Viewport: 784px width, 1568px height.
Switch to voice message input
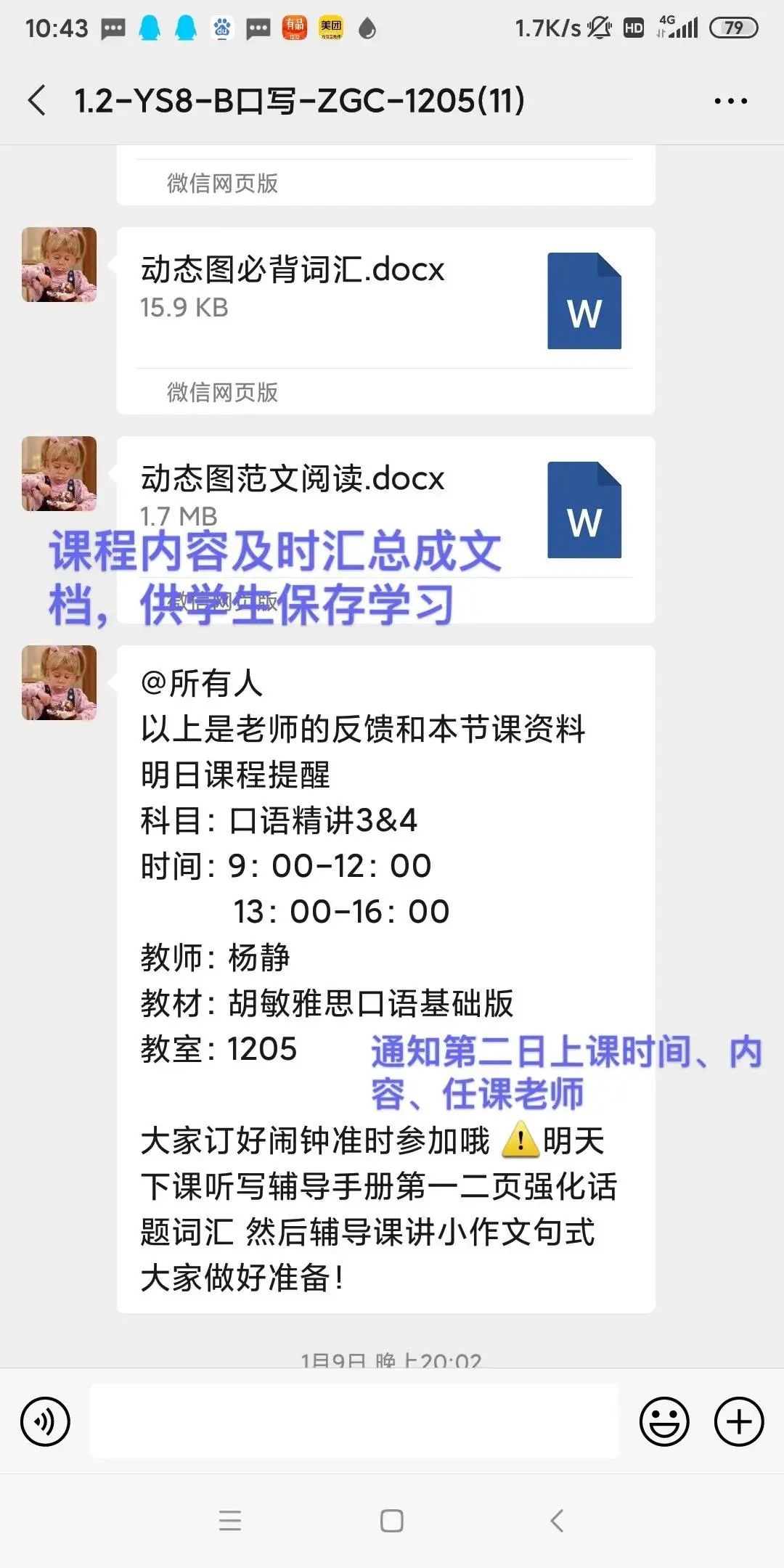point(45,1421)
